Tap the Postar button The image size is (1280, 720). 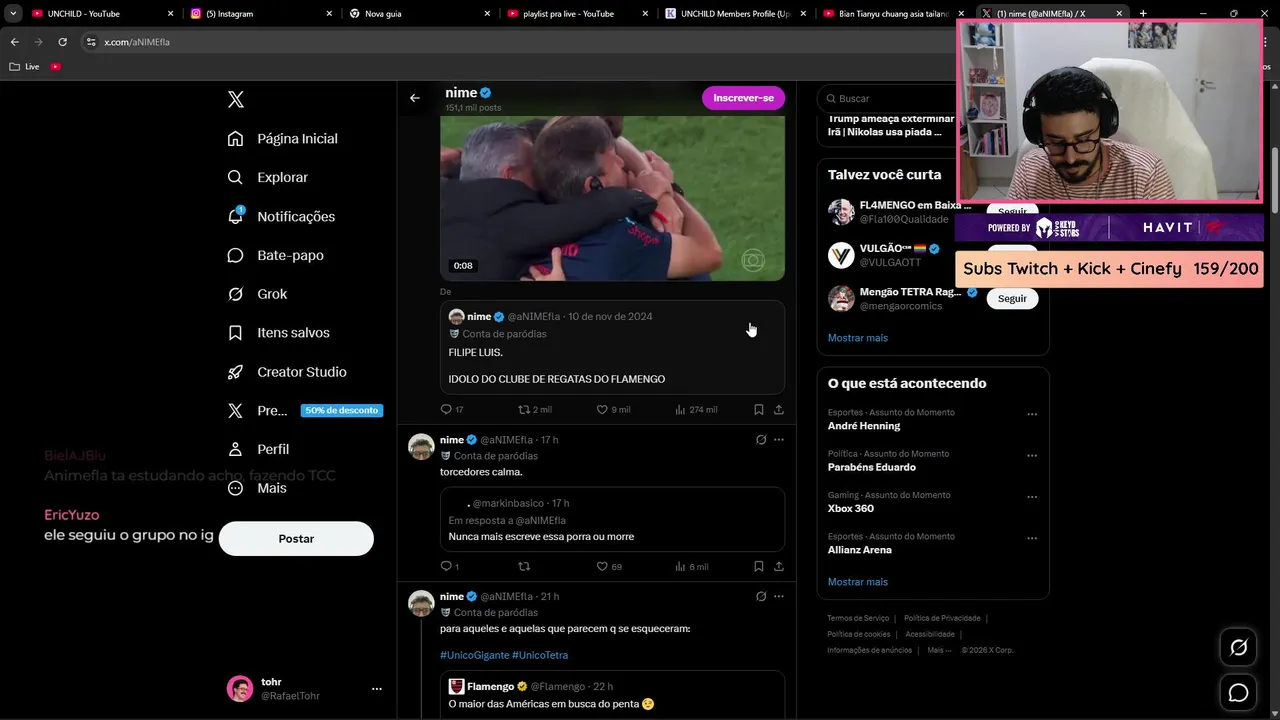click(296, 539)
